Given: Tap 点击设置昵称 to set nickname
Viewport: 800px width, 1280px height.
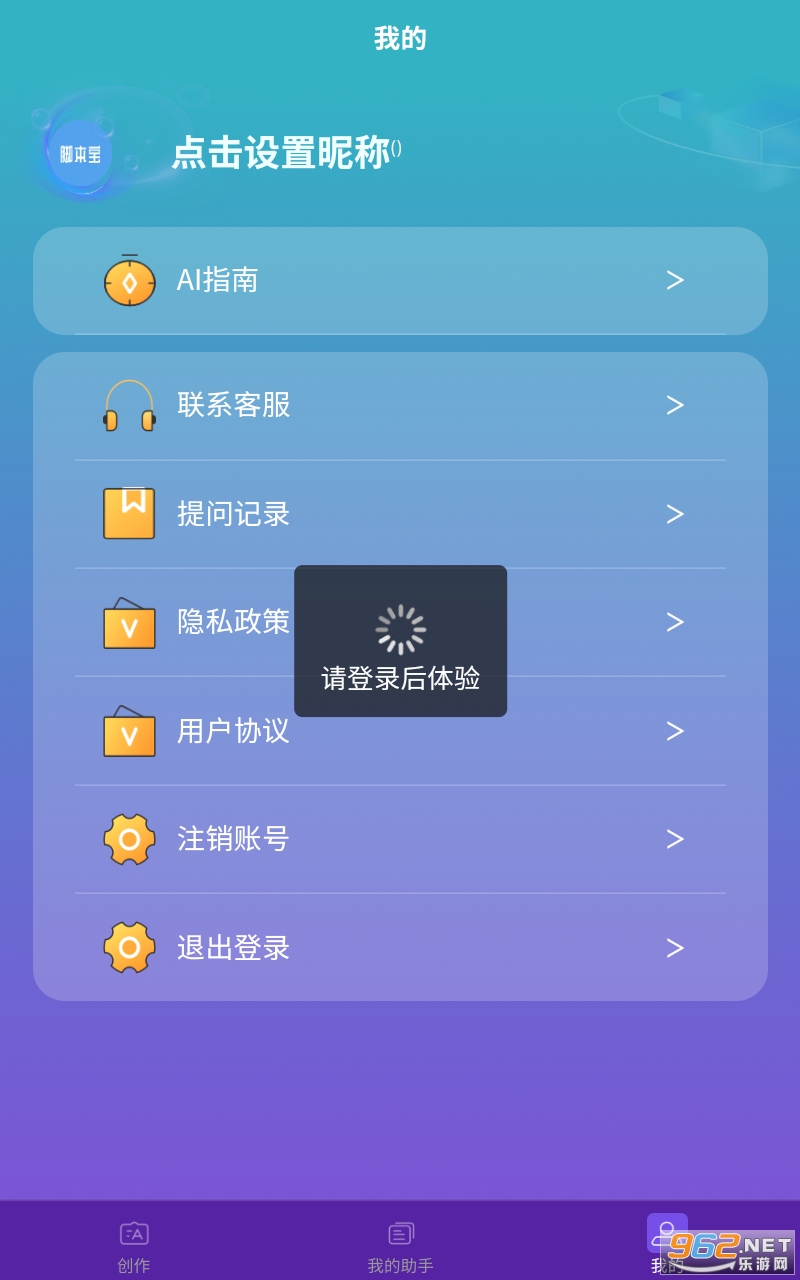Looking at the screenshot, I should coord(281,152).
